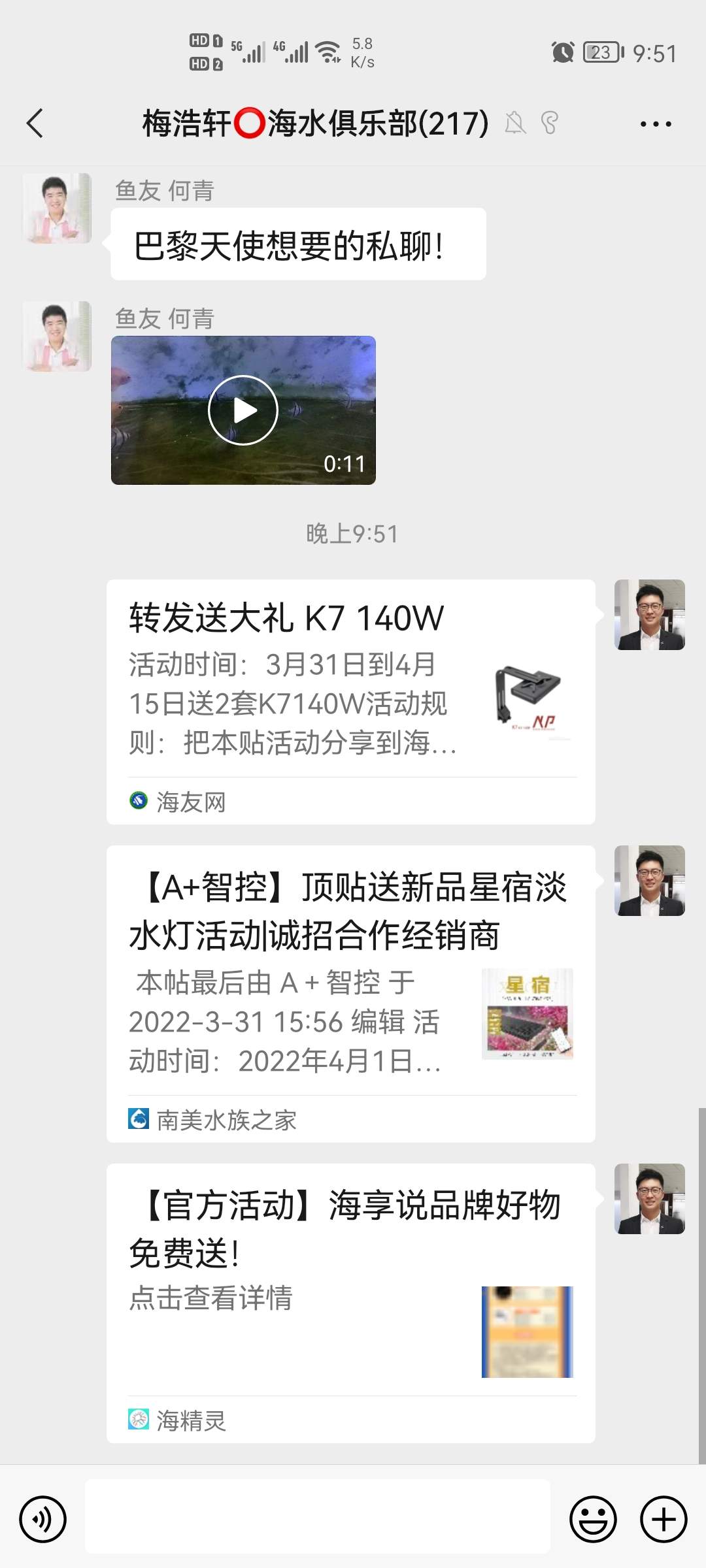The width and height of the screenshot is (706, 1568).
Task: View 何青's profile from the 巴黎天使 message avatar
Action: tap(58, 208)
